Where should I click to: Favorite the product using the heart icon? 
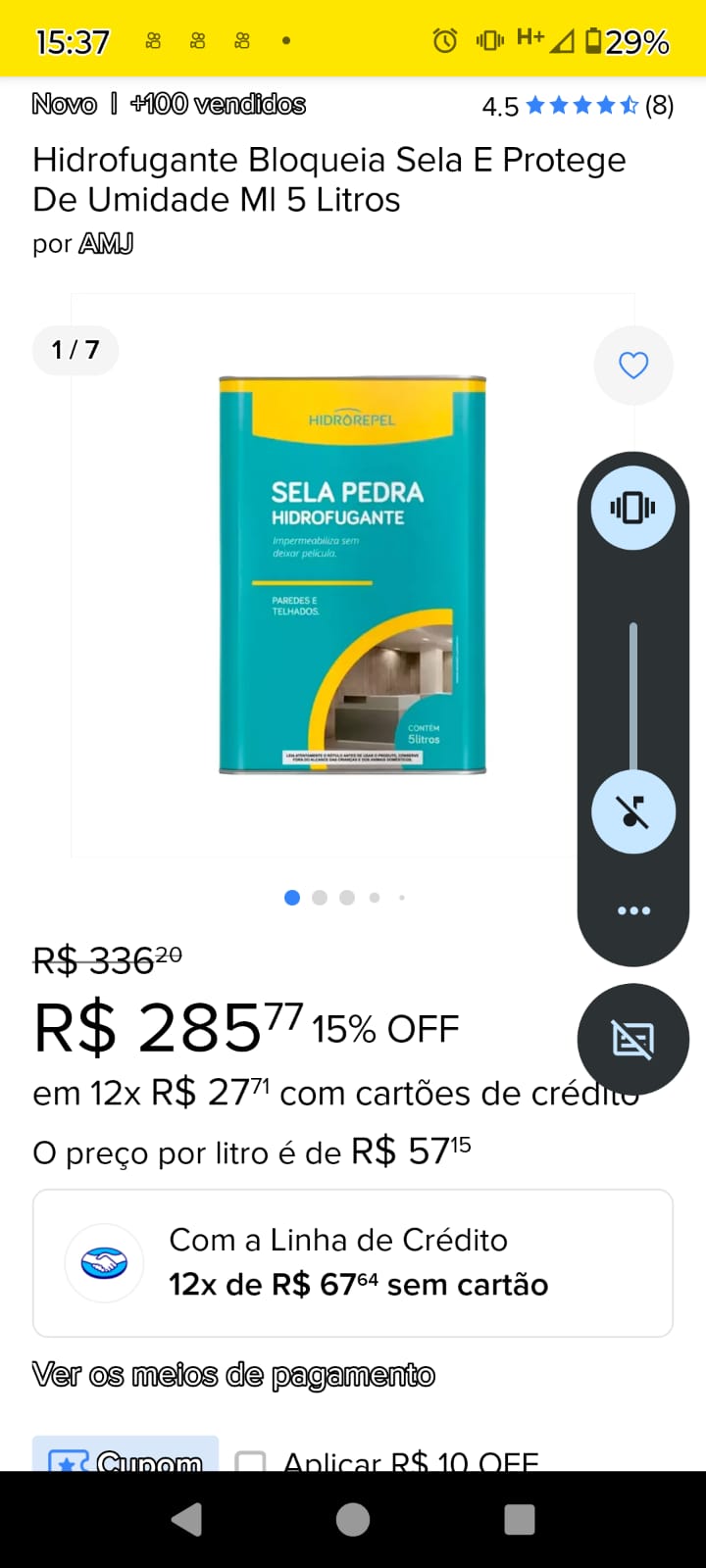coord(633,365)
